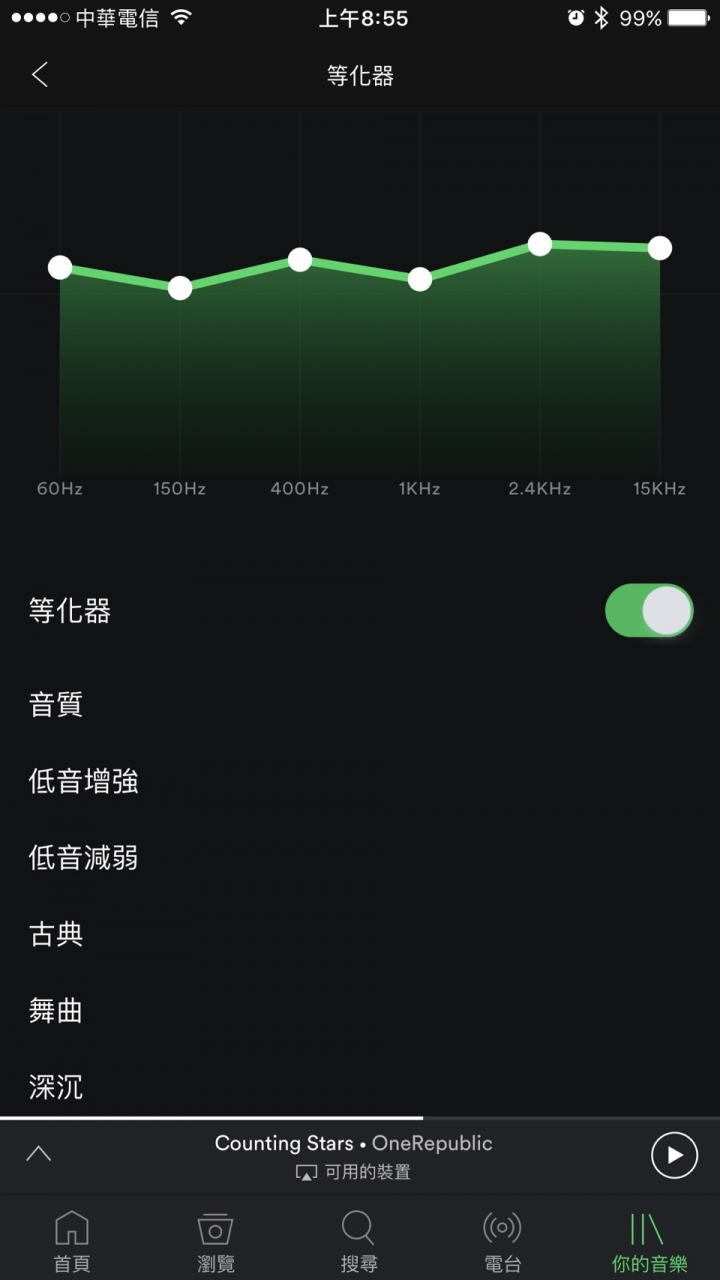Select the 舞曲 preset
720x1280 pixels.
360,1011
